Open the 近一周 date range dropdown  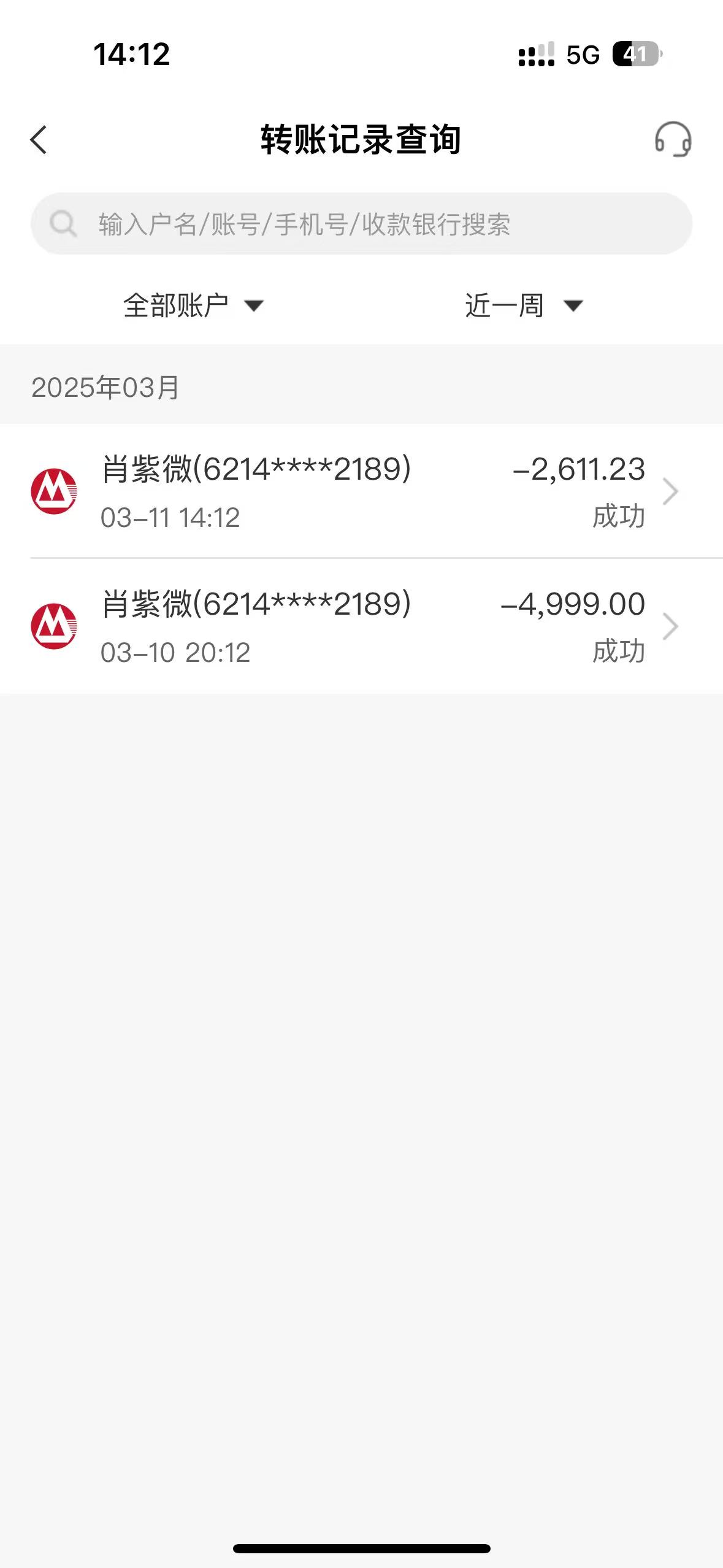coord(523,306)
